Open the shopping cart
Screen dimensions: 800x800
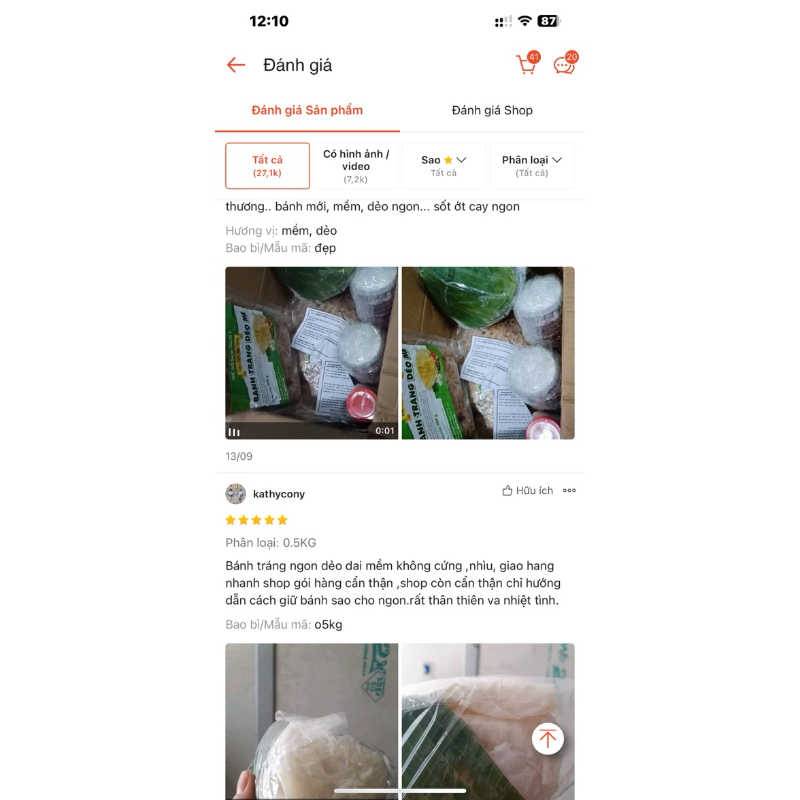526,65
